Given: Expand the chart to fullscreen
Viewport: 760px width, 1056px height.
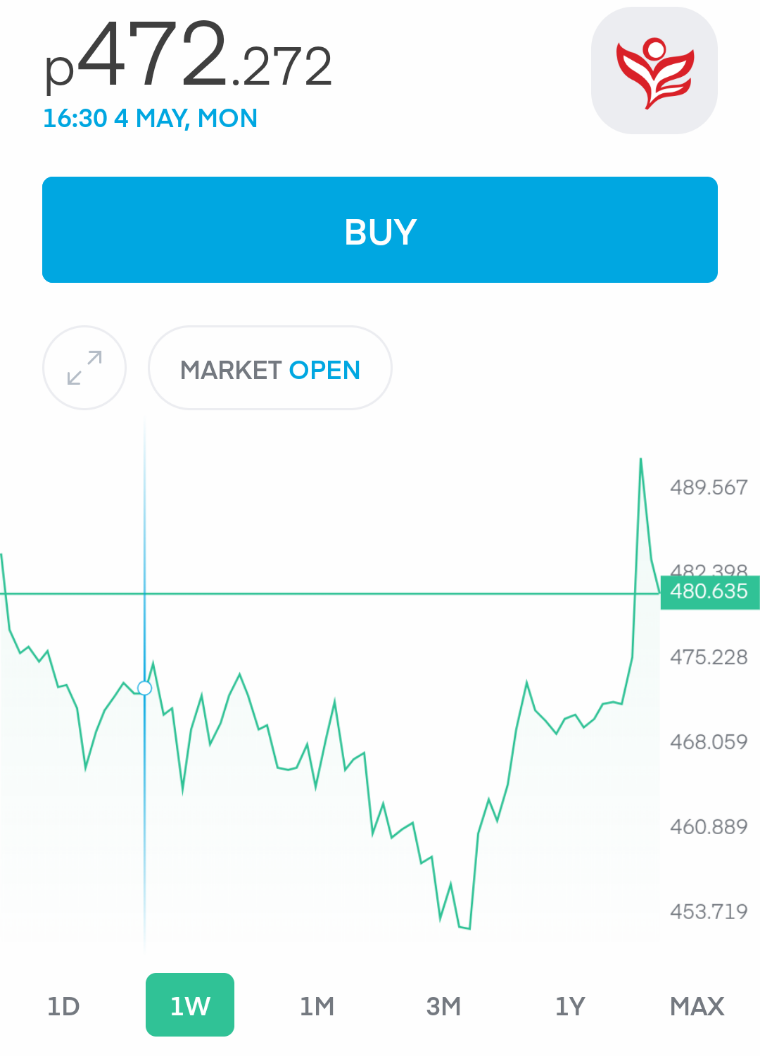Looking at the screenshot, I should tap(85, 368).
